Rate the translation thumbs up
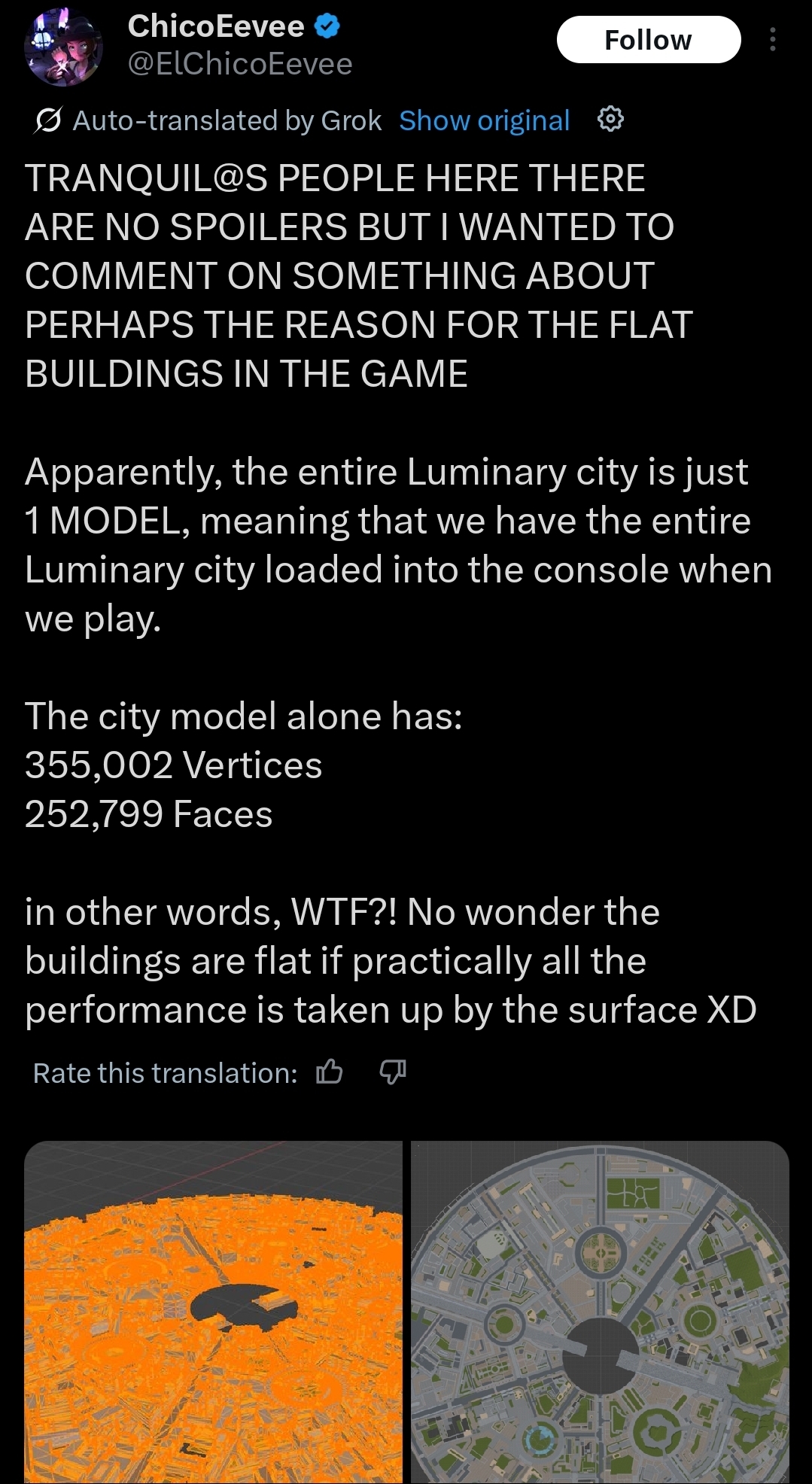 pos(329,1071)
